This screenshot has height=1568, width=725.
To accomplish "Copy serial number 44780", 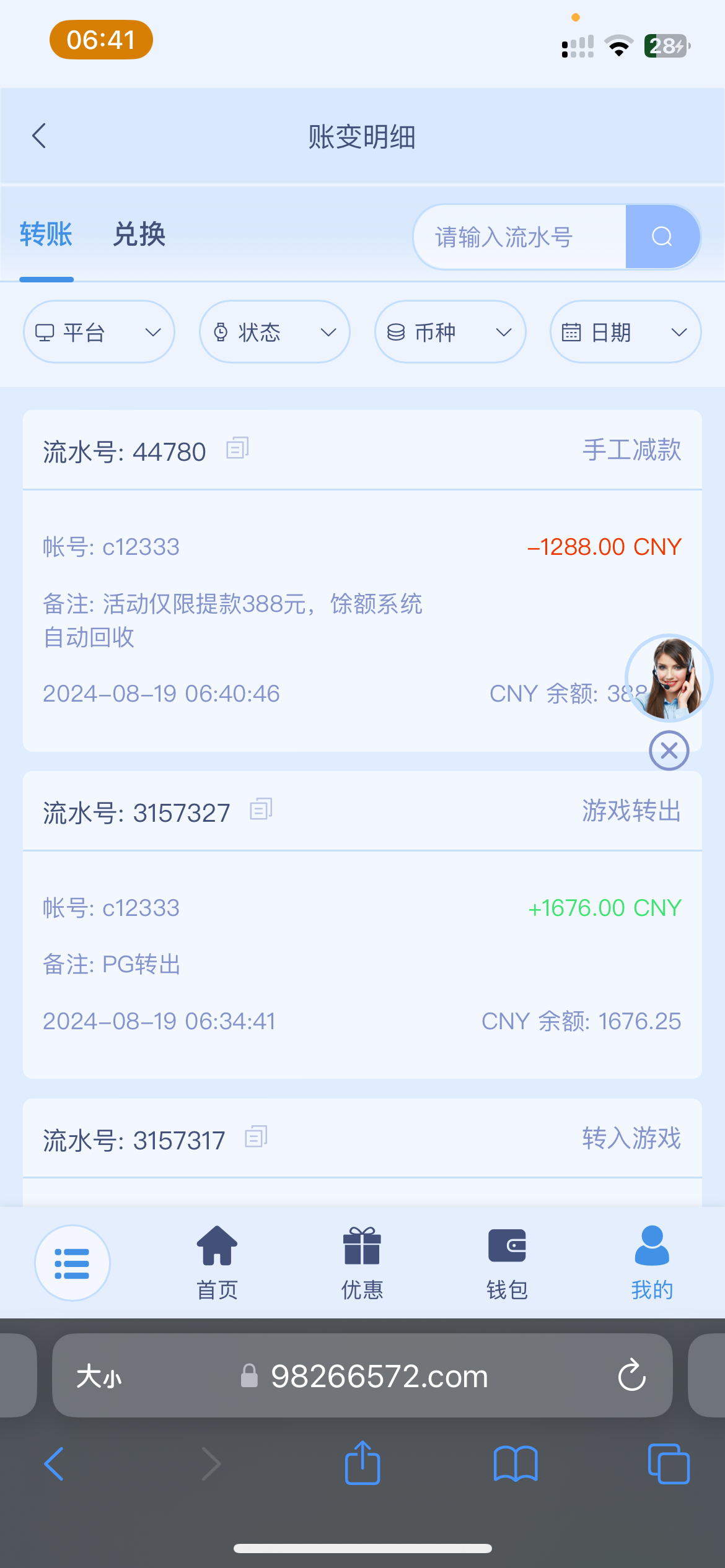I will pos(237,448).
